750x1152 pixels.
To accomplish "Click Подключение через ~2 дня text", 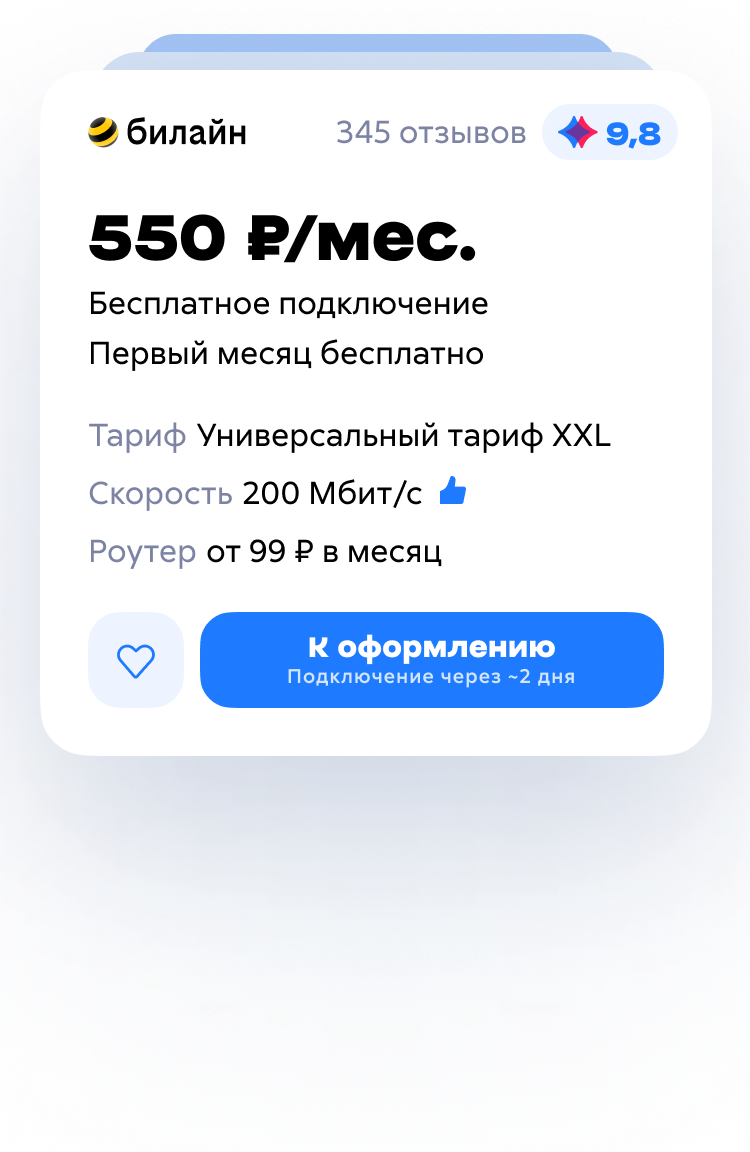I will [432, 676].
